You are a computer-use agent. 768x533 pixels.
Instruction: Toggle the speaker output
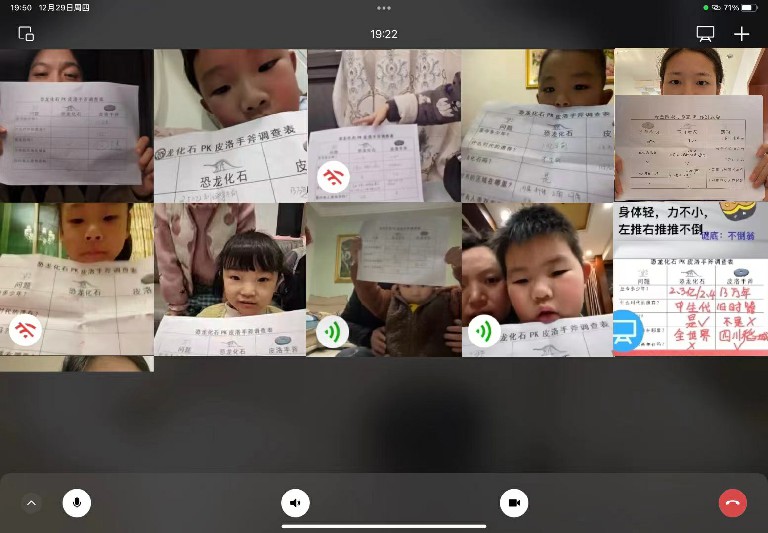(294, 503)
